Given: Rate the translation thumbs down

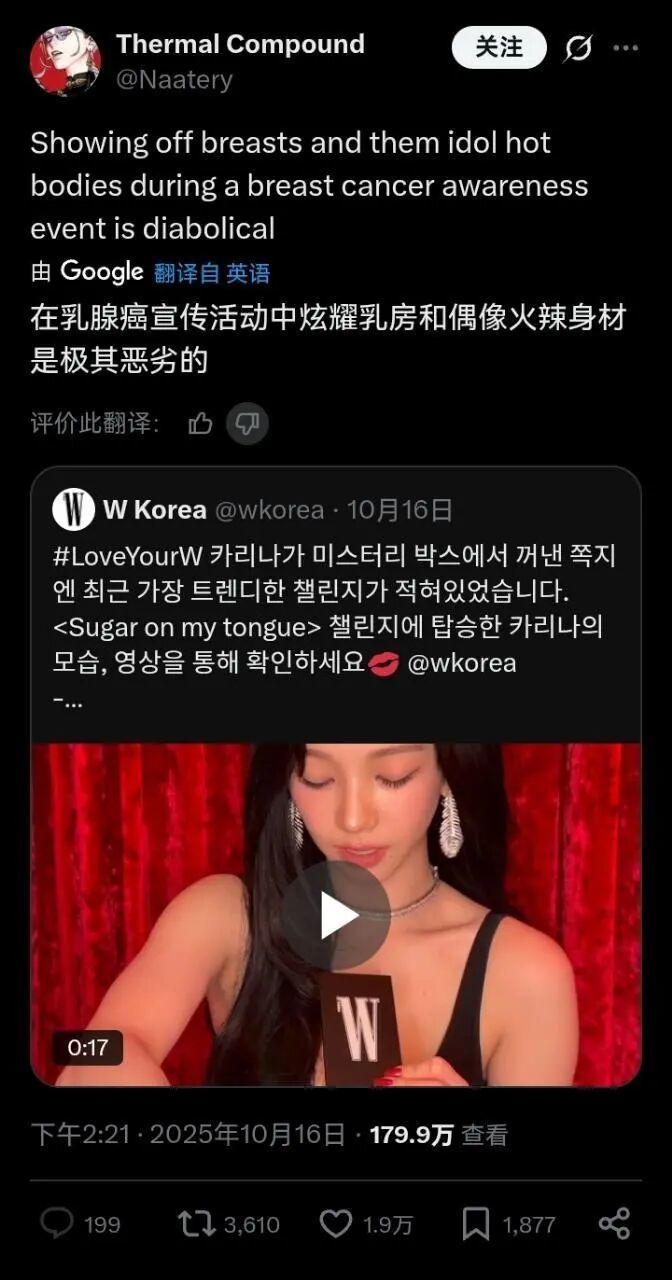Looking at the screenshot, I should [246, 424].
